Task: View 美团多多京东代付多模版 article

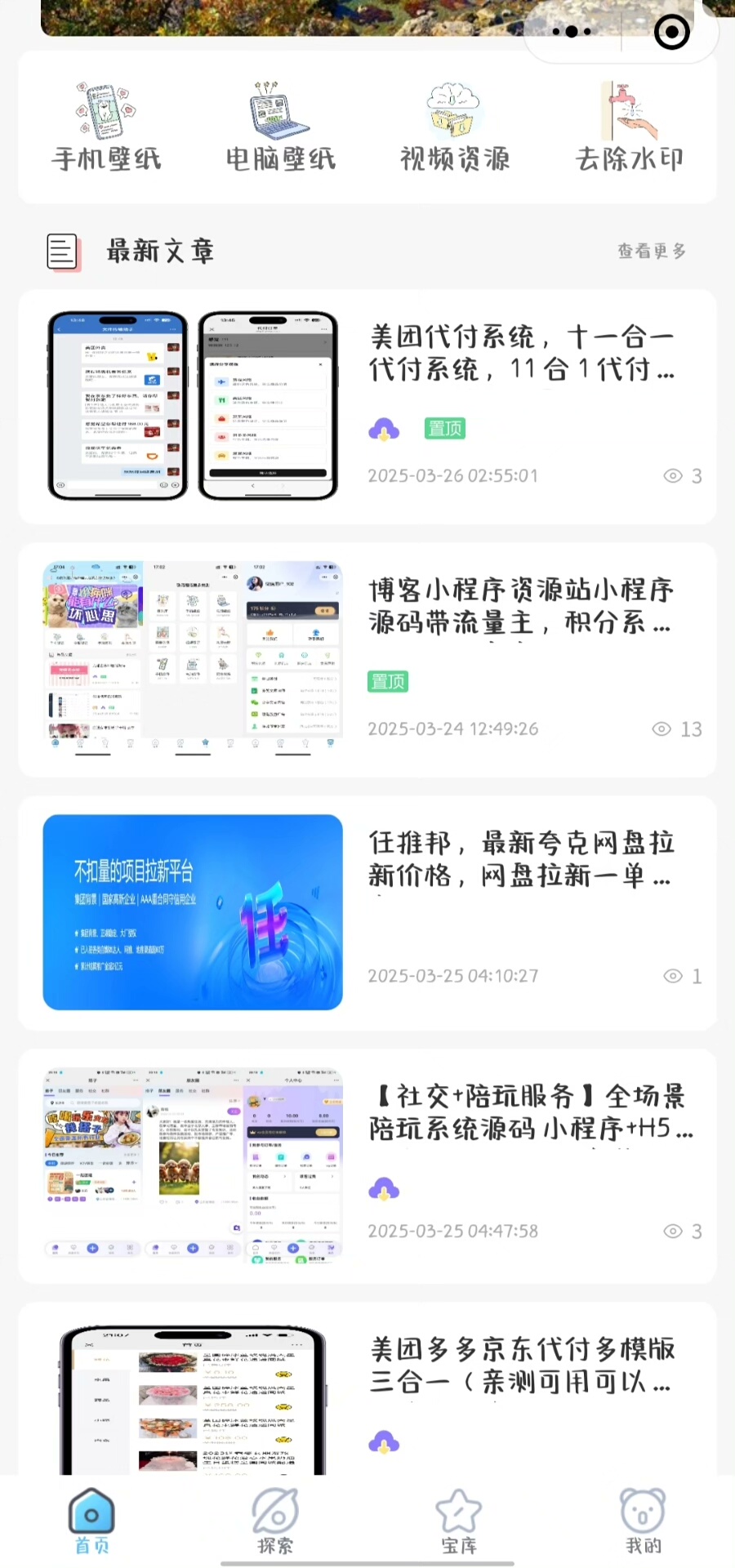Action: pyautogui.click(x=523, y=1366)
